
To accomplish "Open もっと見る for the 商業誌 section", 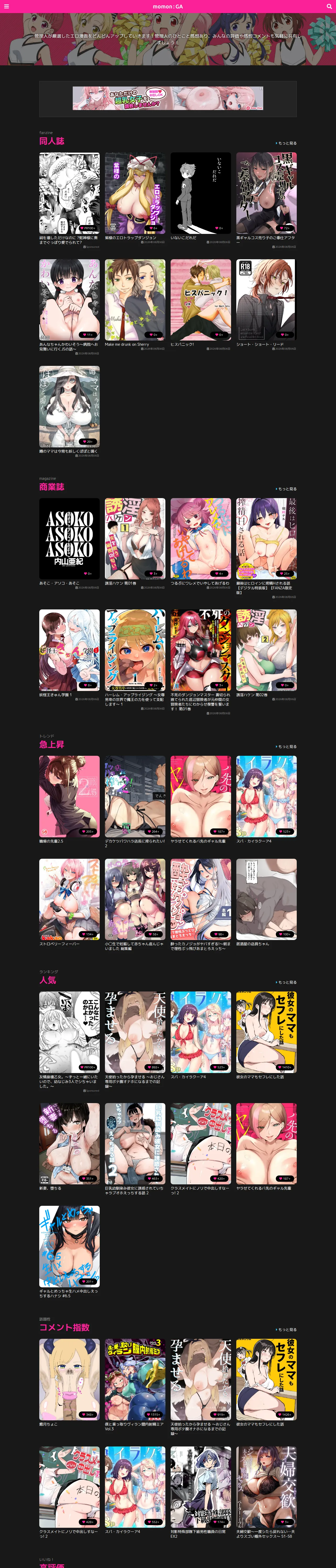I will (286, 489).
